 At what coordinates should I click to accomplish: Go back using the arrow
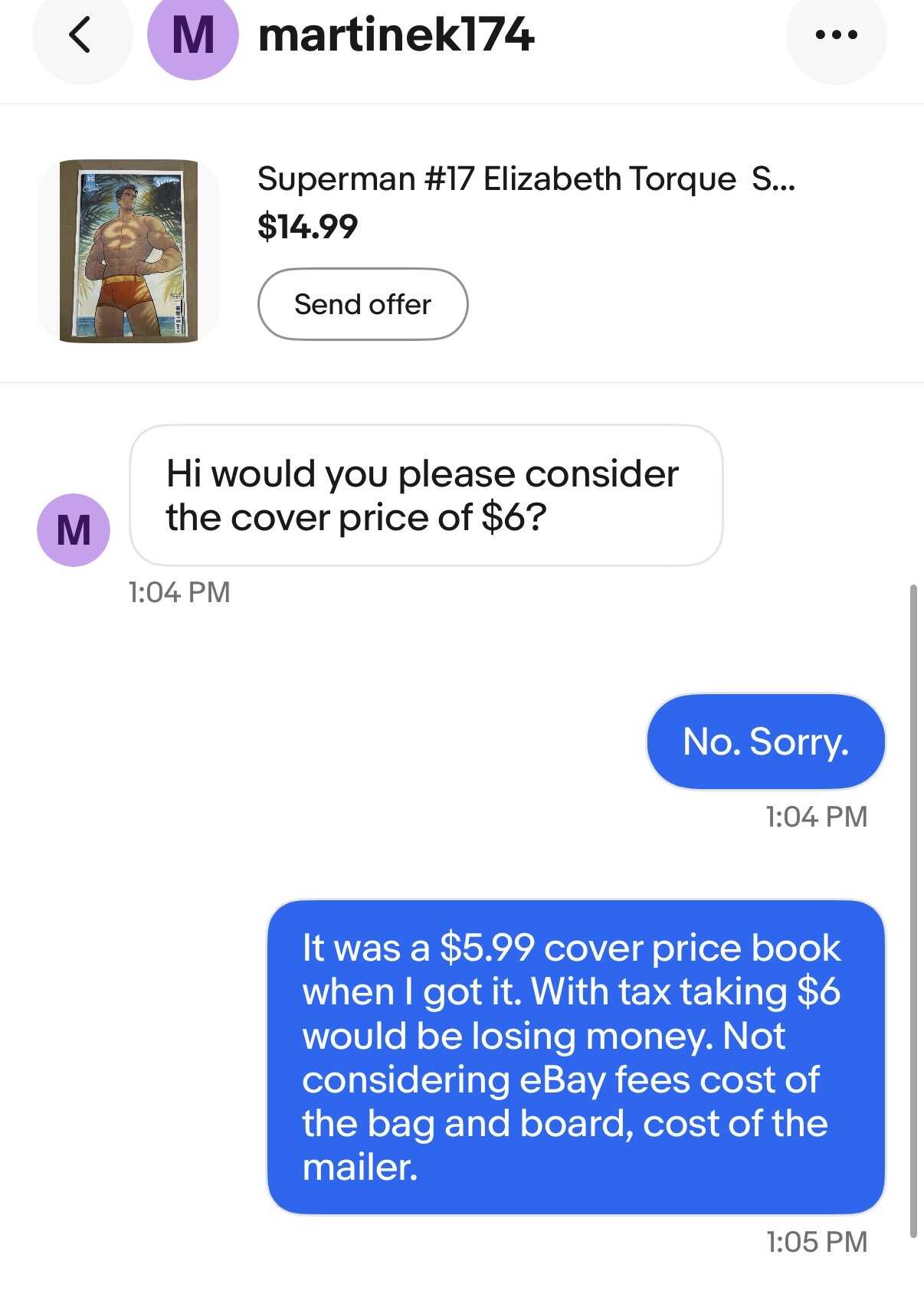click(81, 34)
